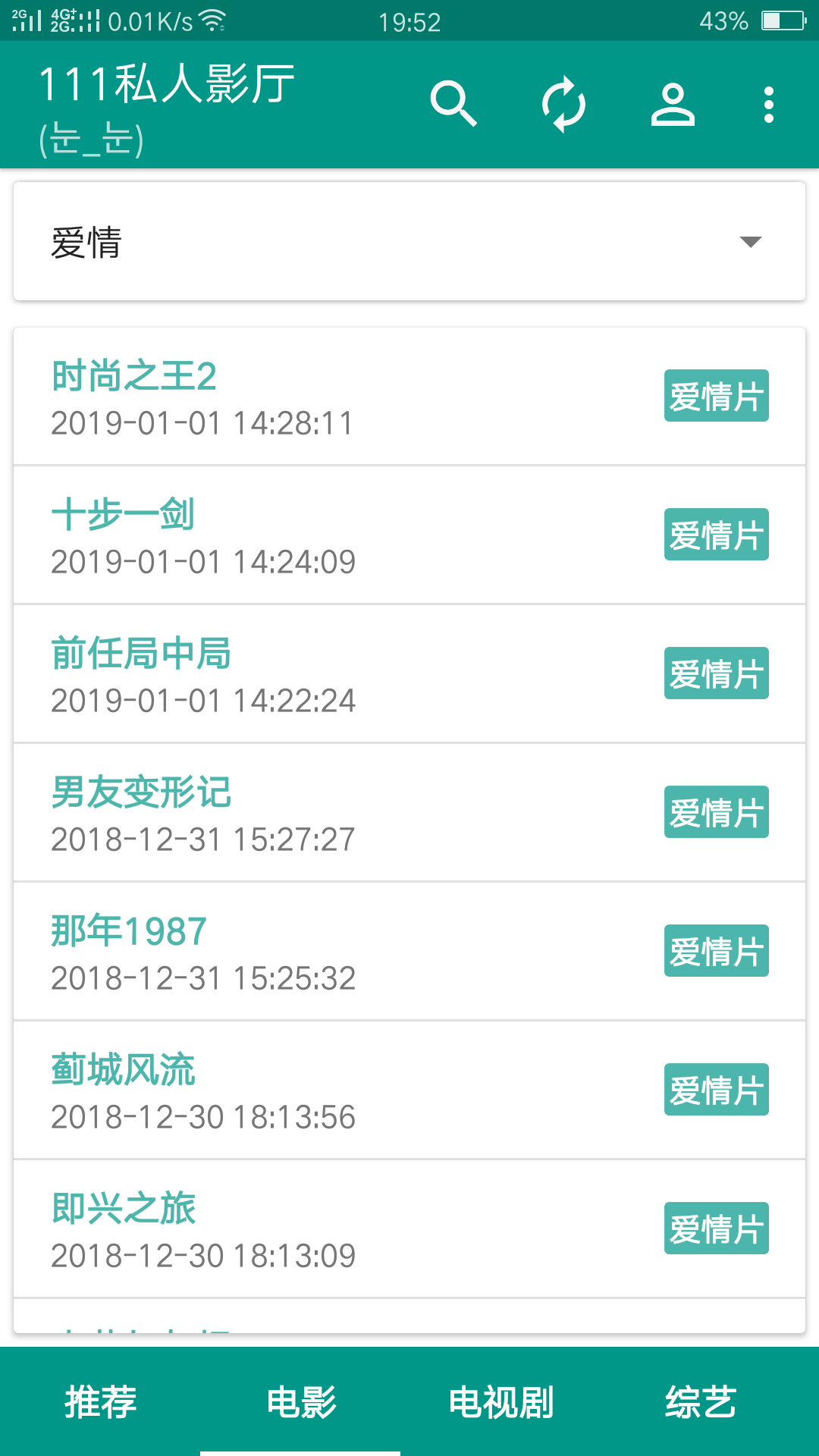The height and width of the screenshot is (1456, 819).
Task: Tap the 爱情片 tag beside 时尚之王2
Action: click(x=716, y=395)
